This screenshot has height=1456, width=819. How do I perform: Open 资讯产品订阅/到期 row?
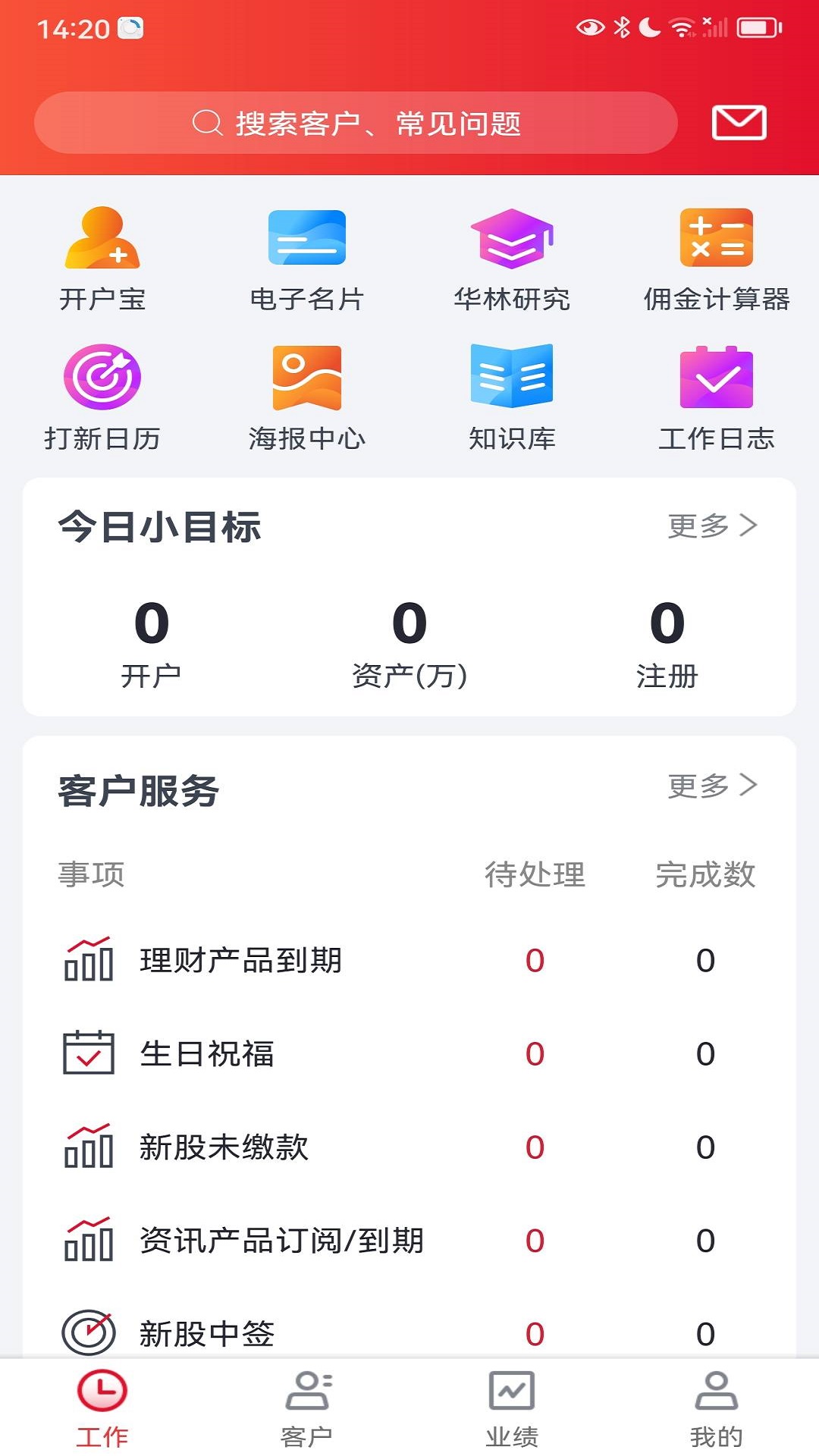coord(281,1241)
